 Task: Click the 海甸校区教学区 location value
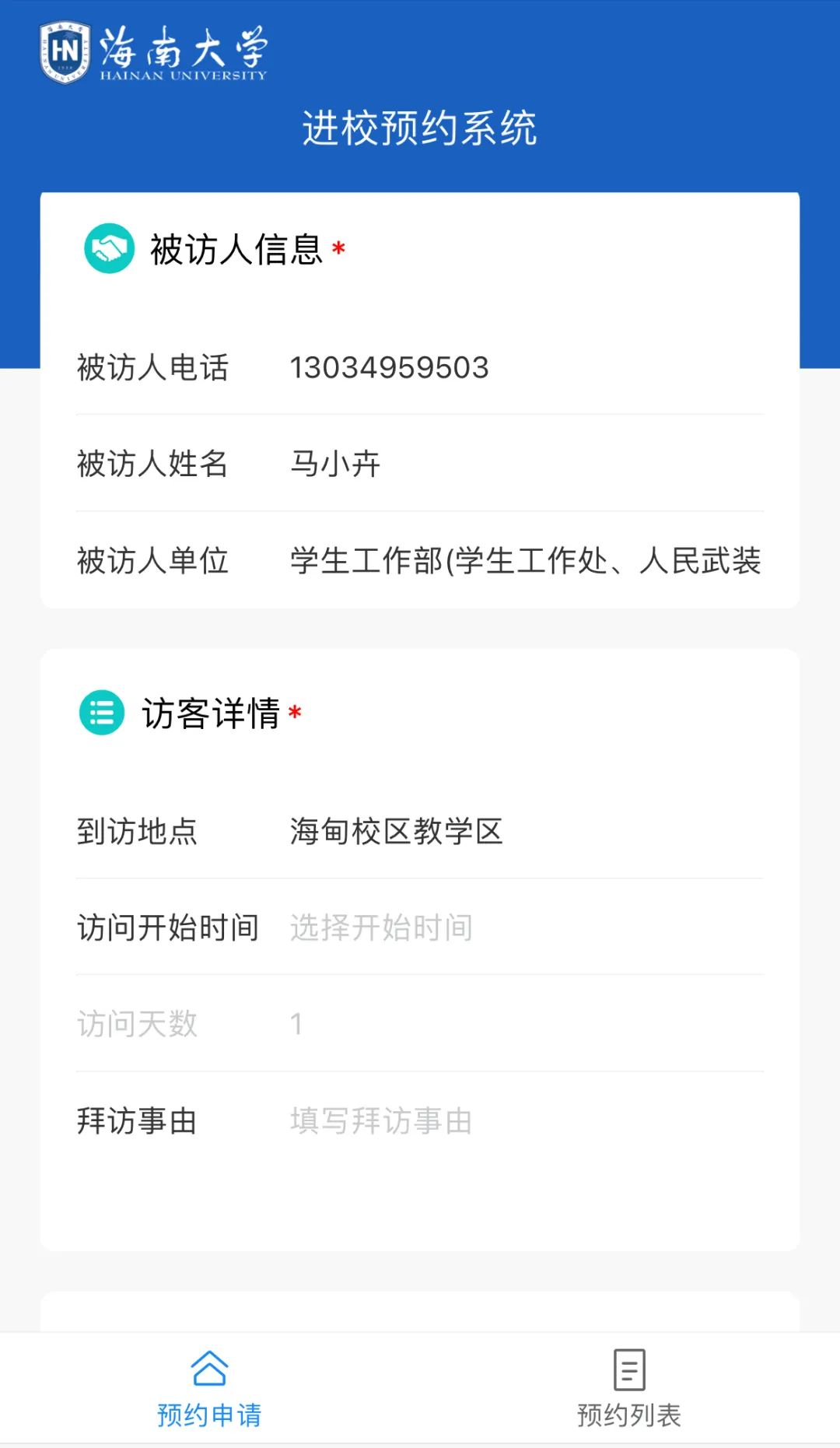397,832
